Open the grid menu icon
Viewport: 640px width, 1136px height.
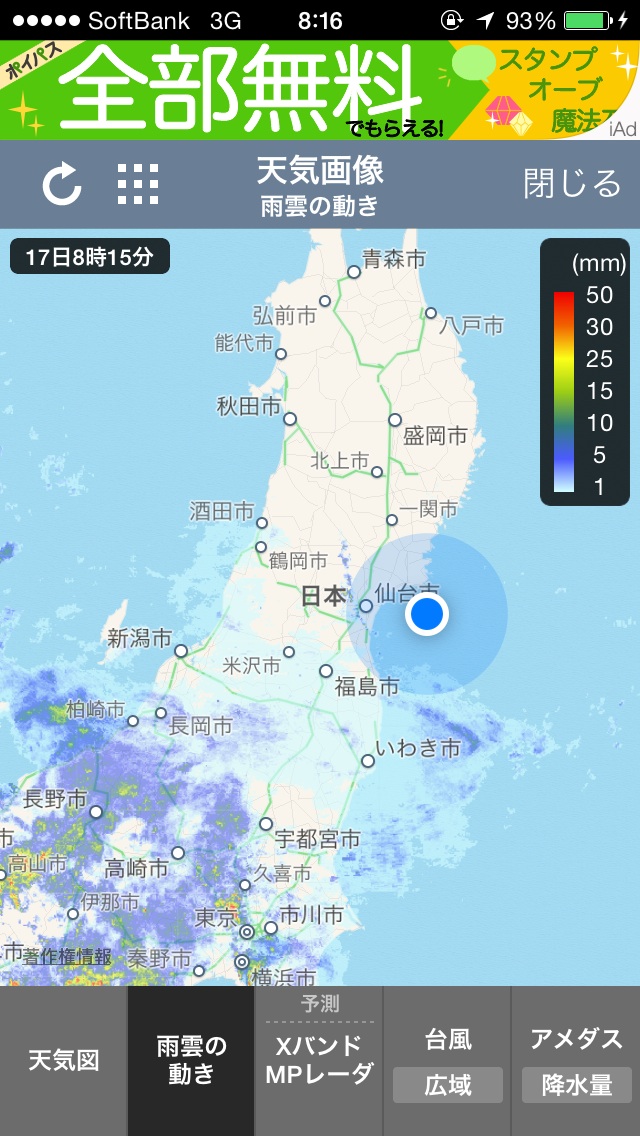tap(138, 184)
